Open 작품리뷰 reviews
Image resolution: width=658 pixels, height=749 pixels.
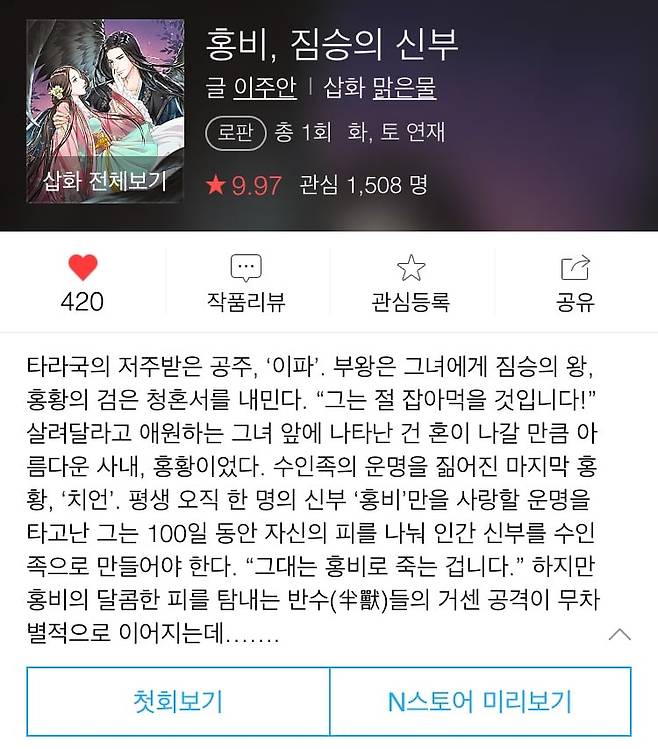point(246,282)
